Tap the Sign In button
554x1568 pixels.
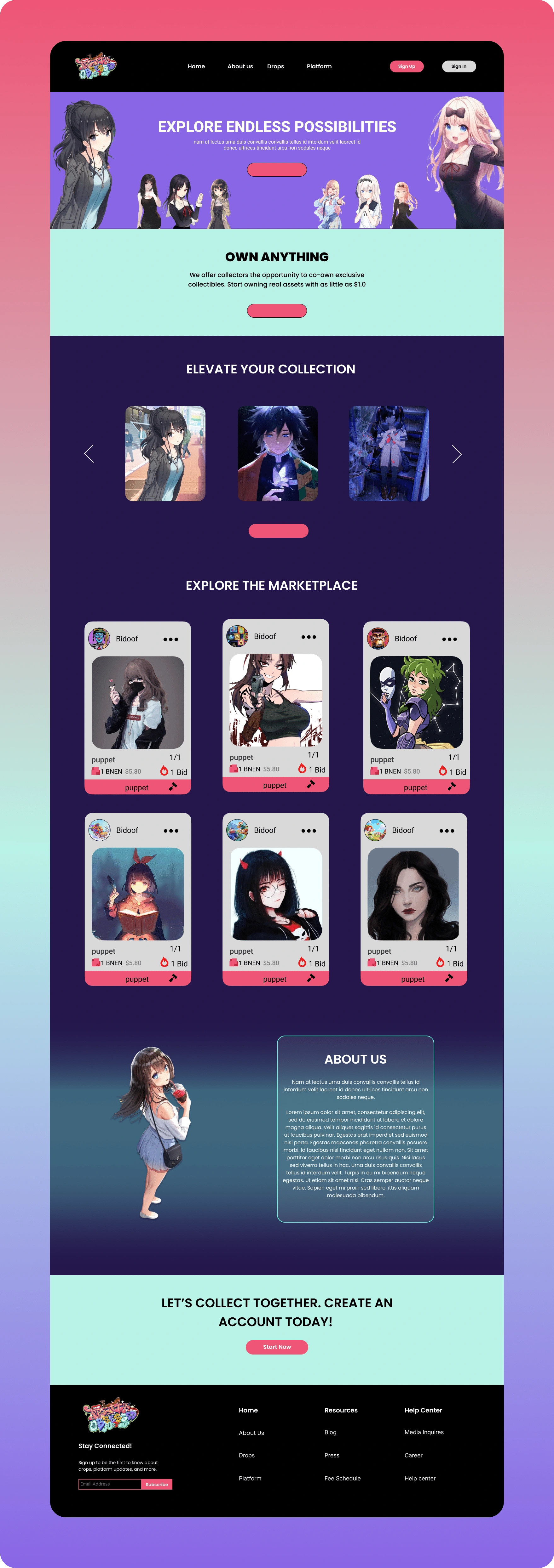(458, 66)
